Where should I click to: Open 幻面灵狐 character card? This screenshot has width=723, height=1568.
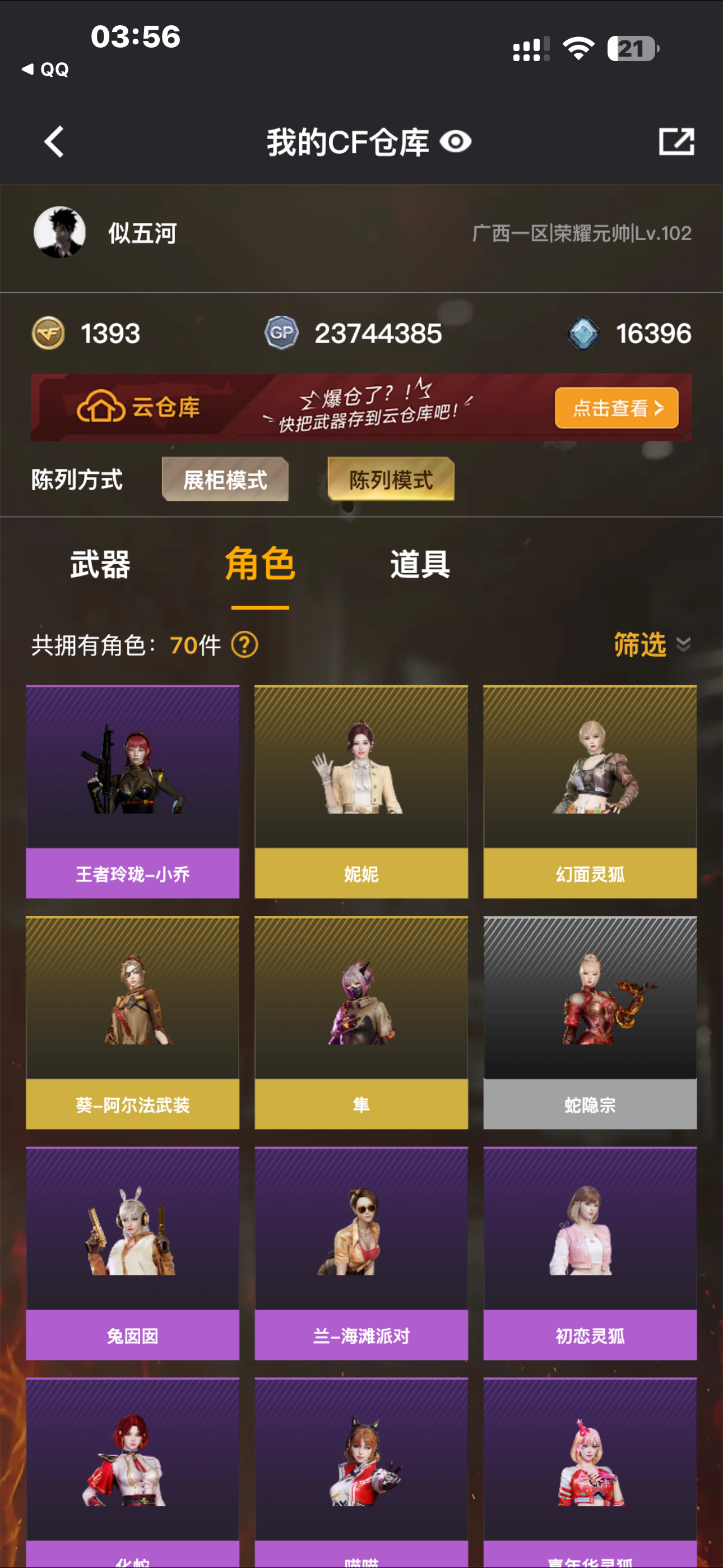590,791
